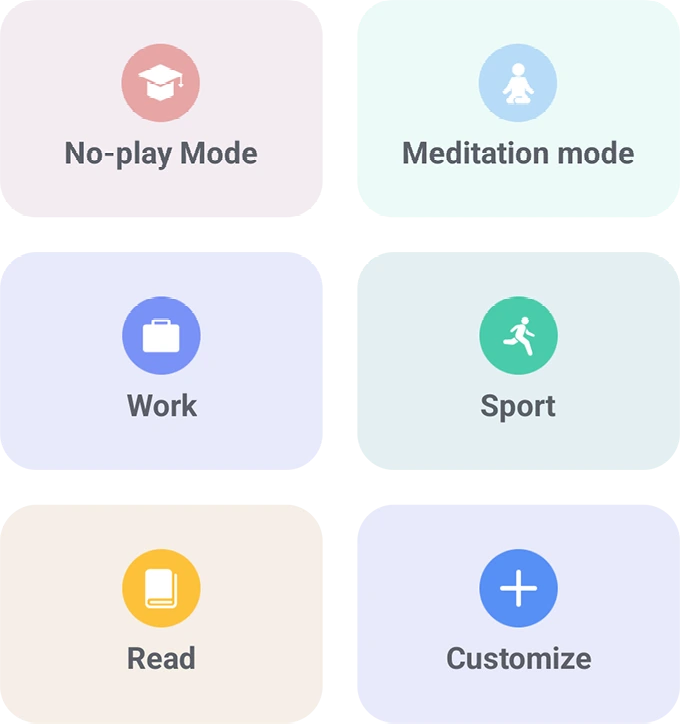Image resolution: width=680 pixels, height=724 pixels.
Task: Select the No-play Mode card
Action: [161, 110]
